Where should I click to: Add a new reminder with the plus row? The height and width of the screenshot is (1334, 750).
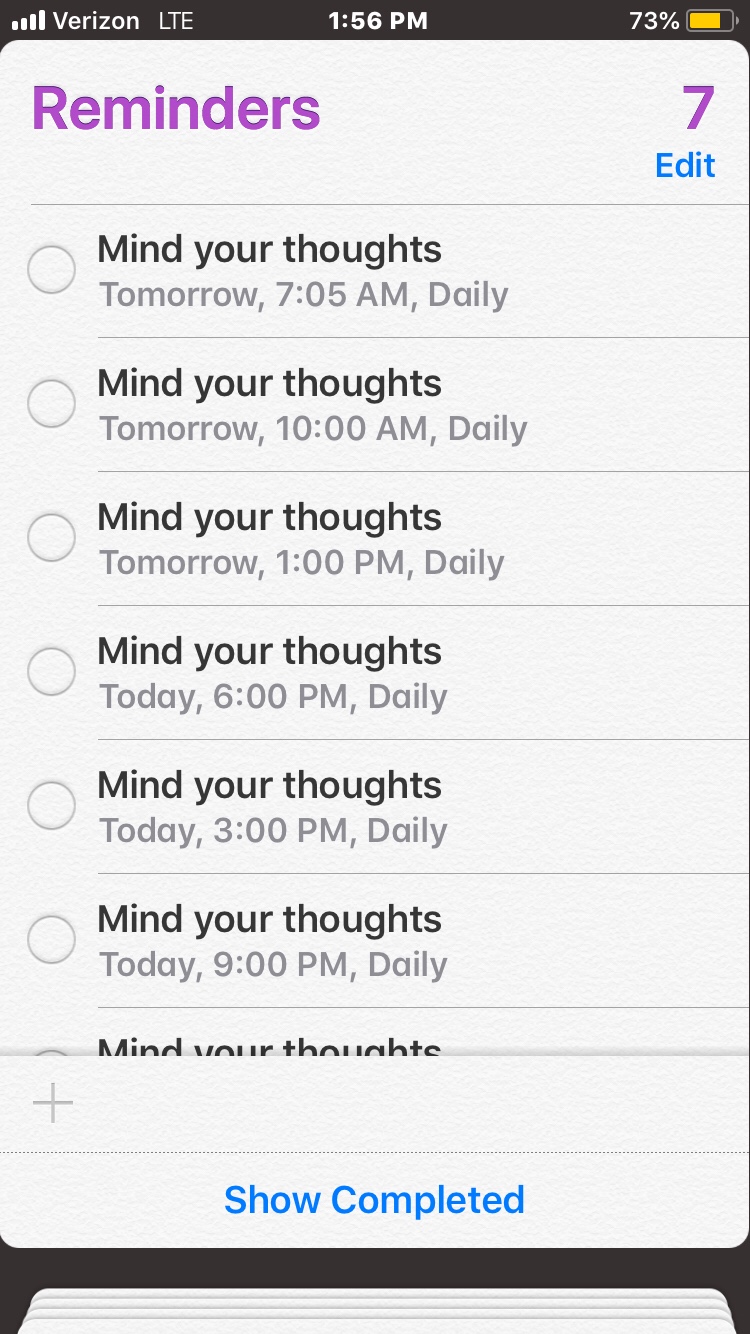tap(53, 1104)
